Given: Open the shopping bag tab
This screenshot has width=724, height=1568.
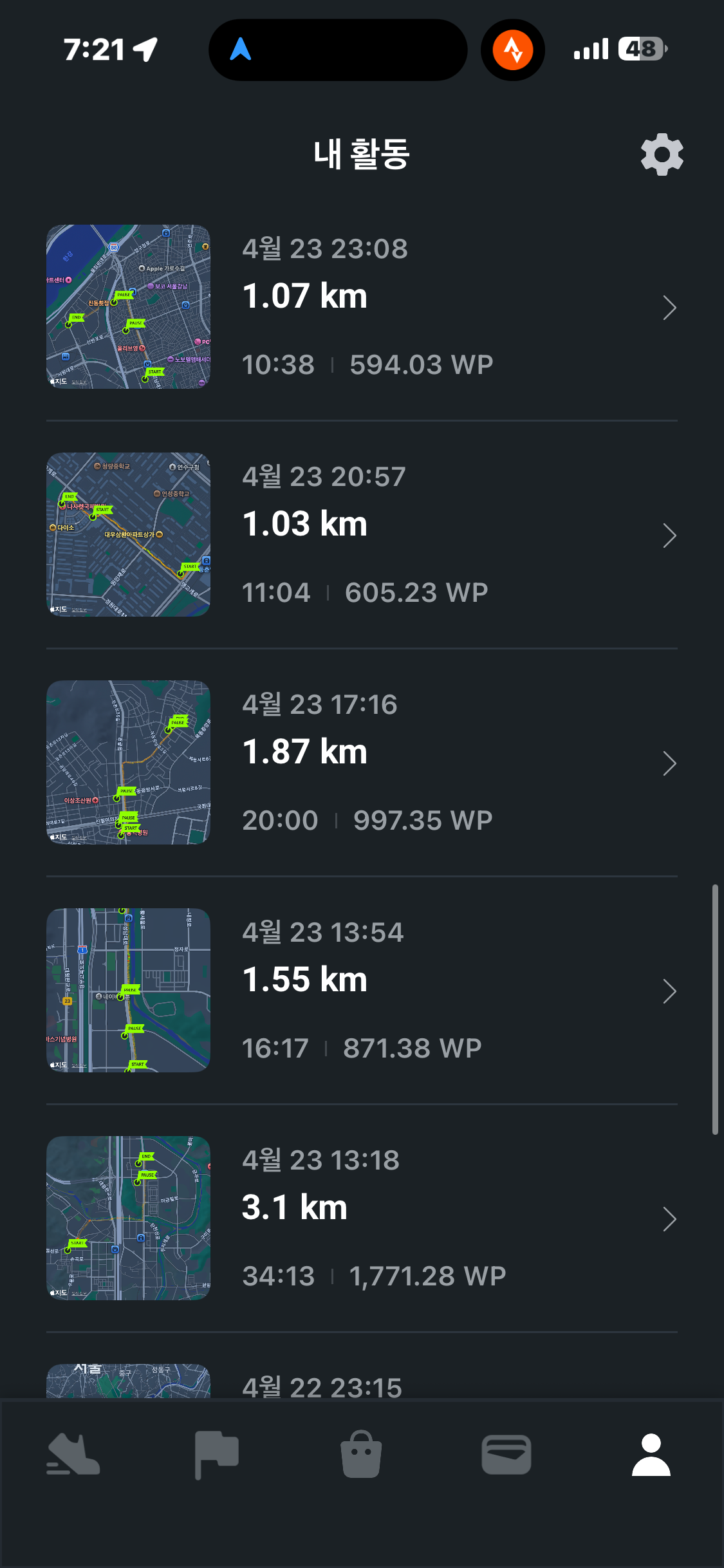Looking at the screenshot, I should pyautogui.click(x=361, y=1455).
